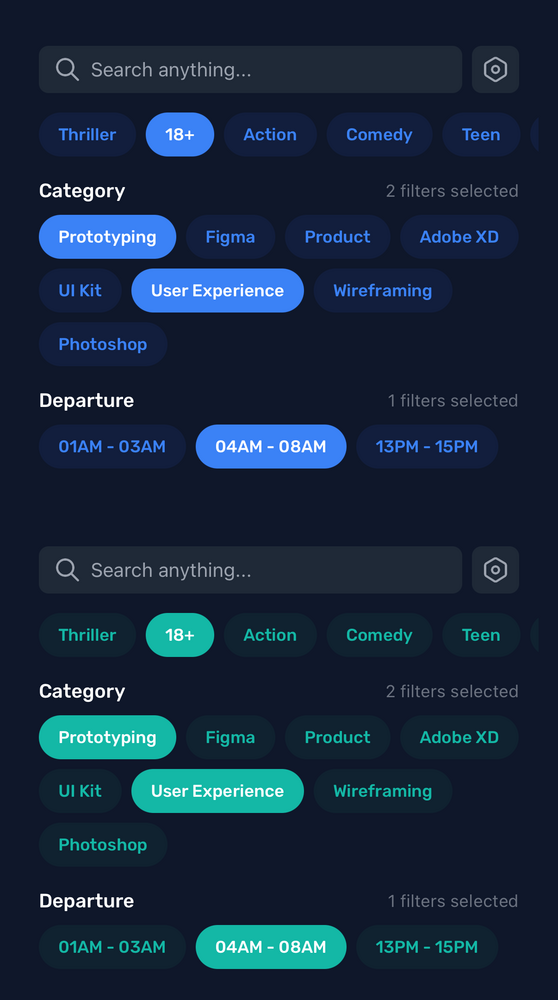Select the blue 13PM - 15PM departure chip

pos(427,446)
